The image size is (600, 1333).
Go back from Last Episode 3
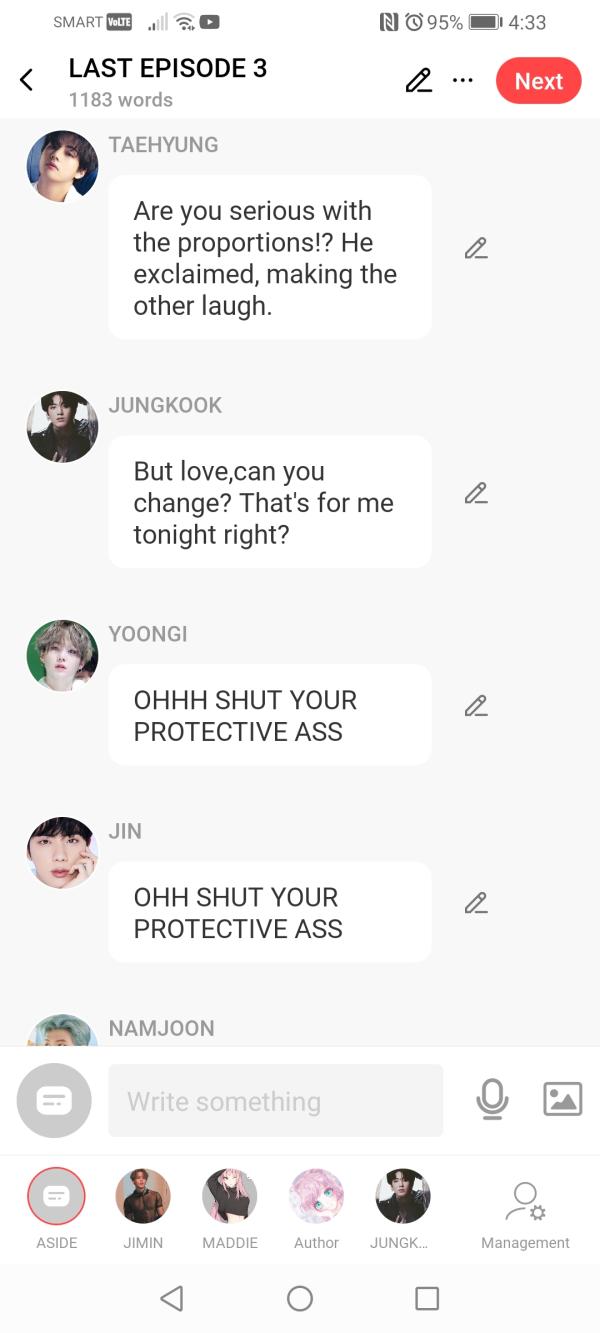click(x=27, y=81)
